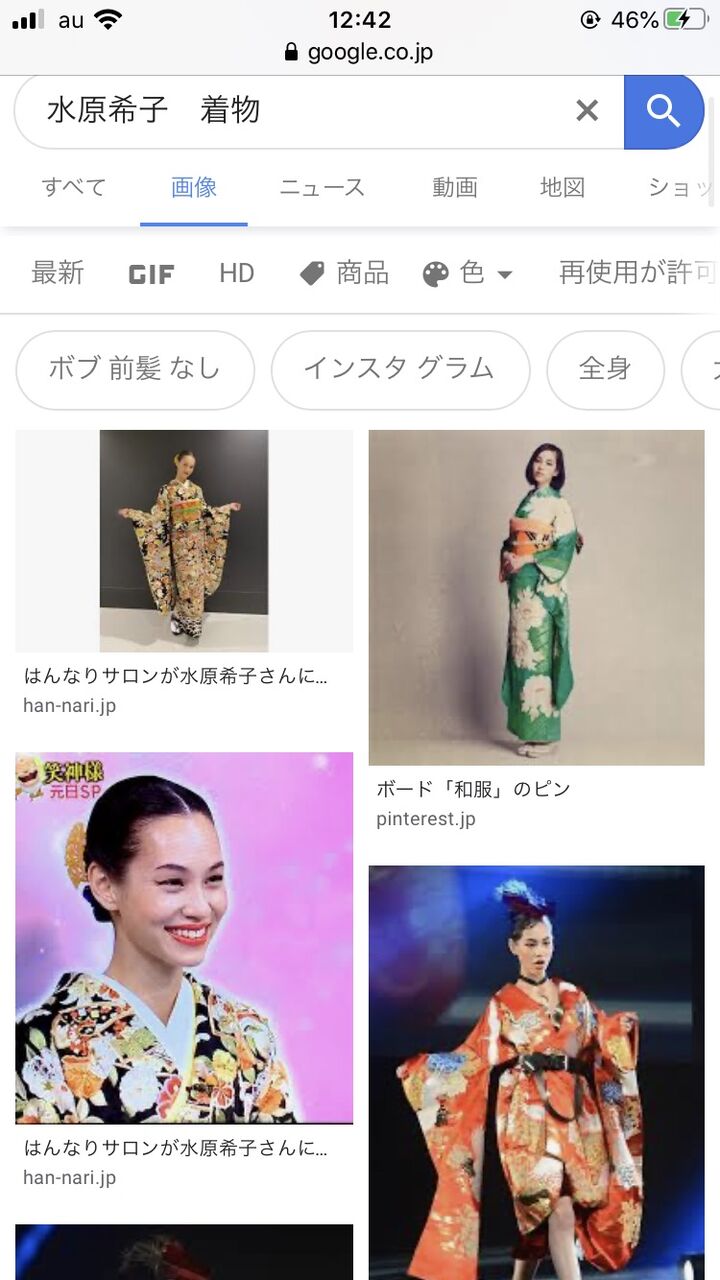Select the インスタ グラム chip

click(x=400, y=369)
